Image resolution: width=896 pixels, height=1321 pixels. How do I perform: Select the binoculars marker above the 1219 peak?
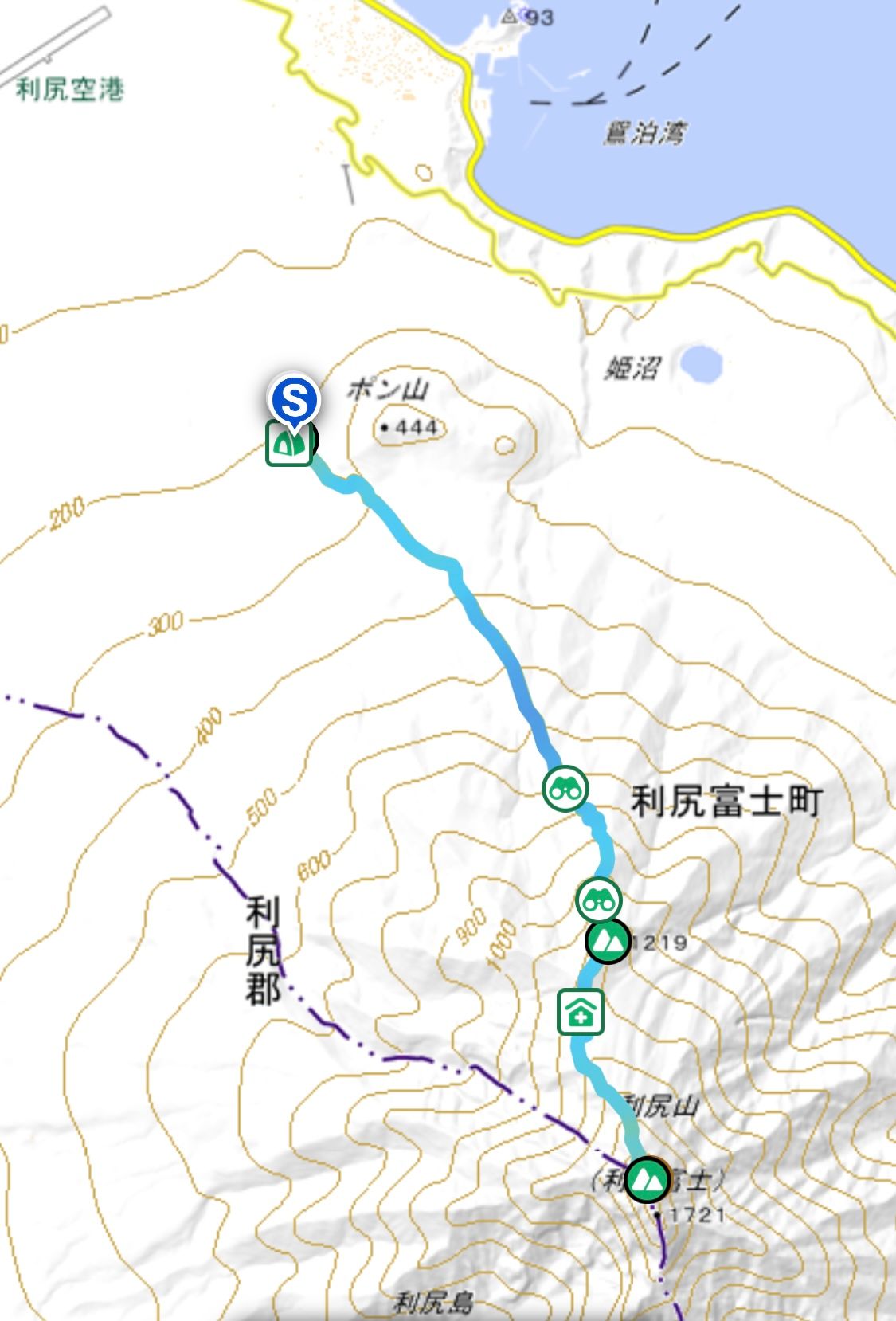pos(599,900)
